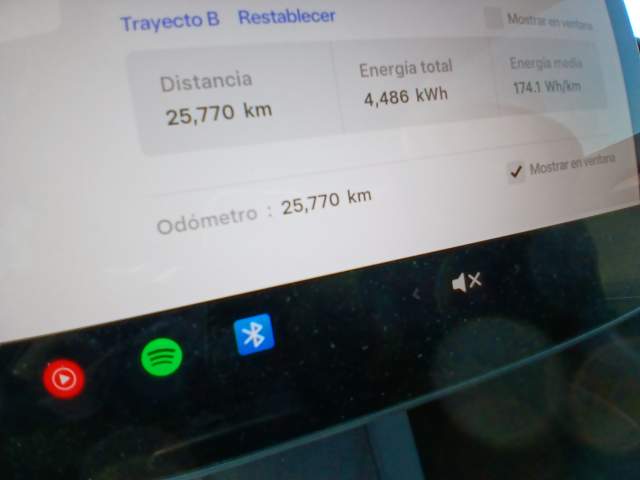This screenshot has width=640, height=480.
Task: Tap Restablecer to reset Trayecto B
Action: point(286,17)
